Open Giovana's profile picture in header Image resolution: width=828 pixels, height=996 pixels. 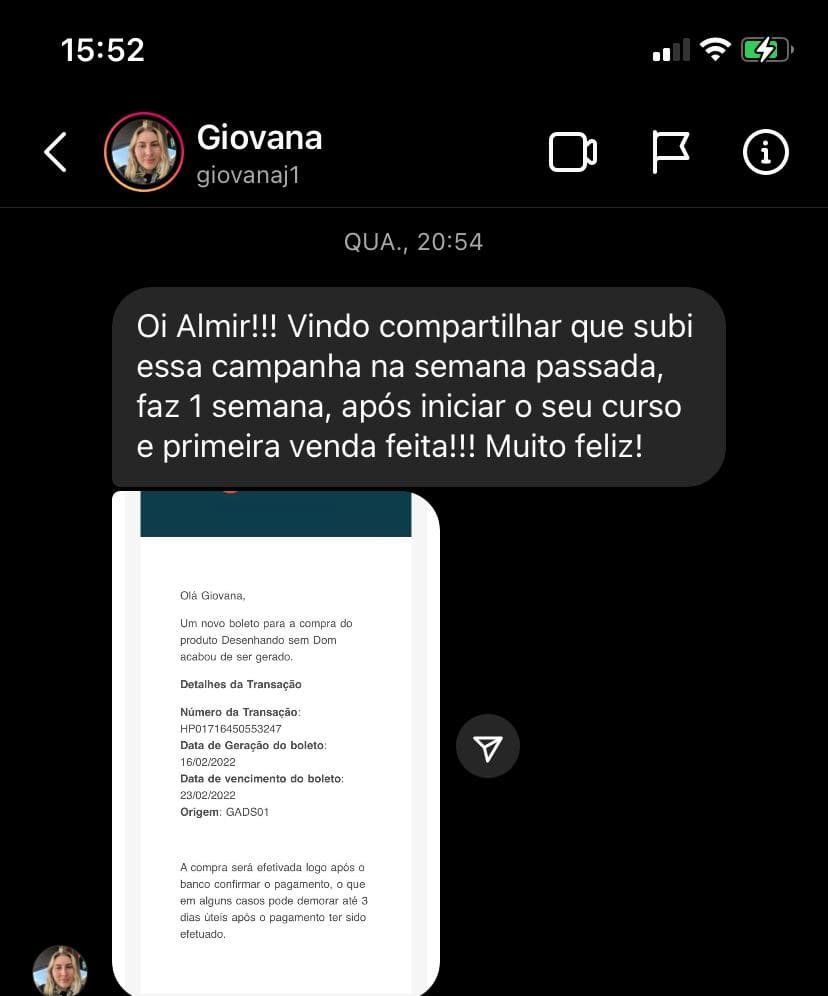coord(144,152)
